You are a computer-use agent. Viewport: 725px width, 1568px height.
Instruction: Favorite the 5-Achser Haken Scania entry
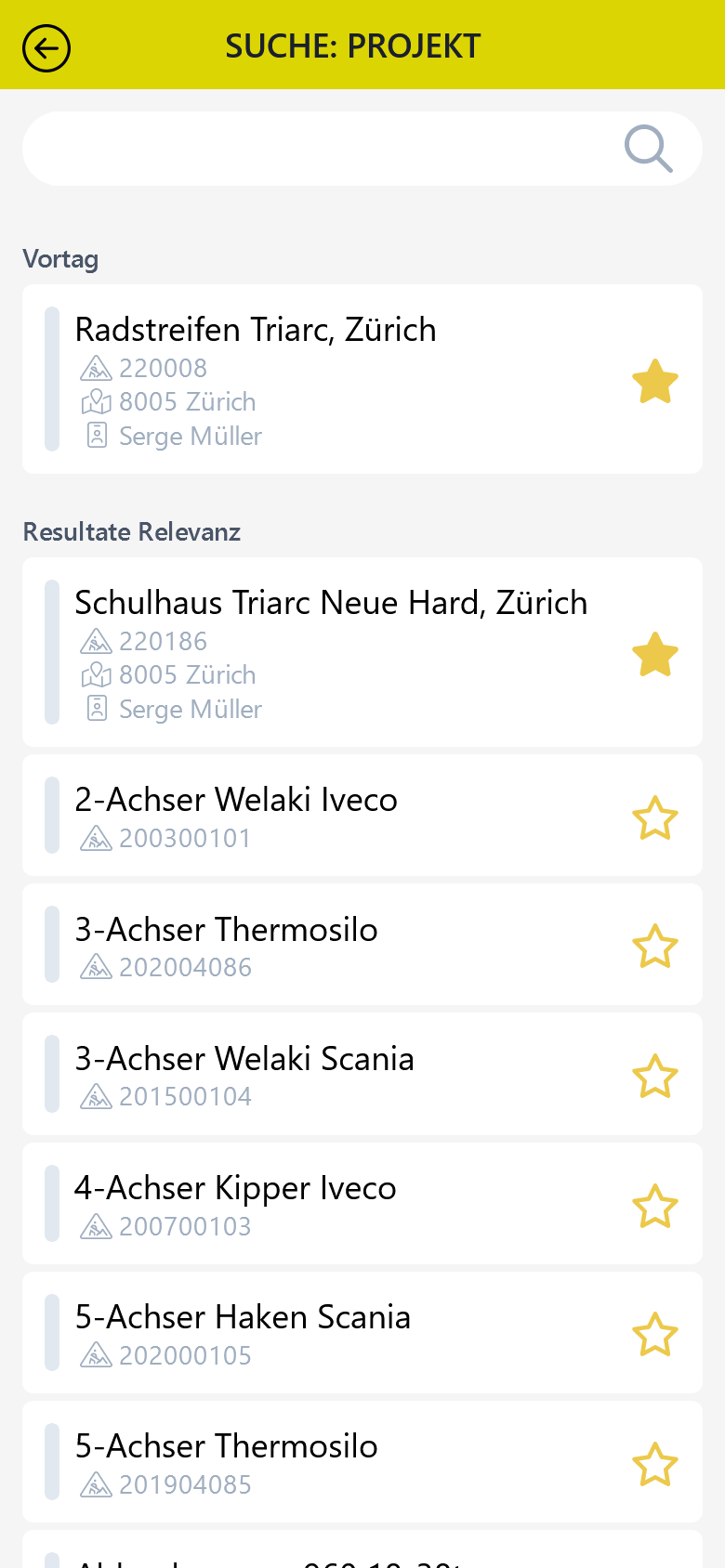pyautogui.click(x=654, y=1334)
